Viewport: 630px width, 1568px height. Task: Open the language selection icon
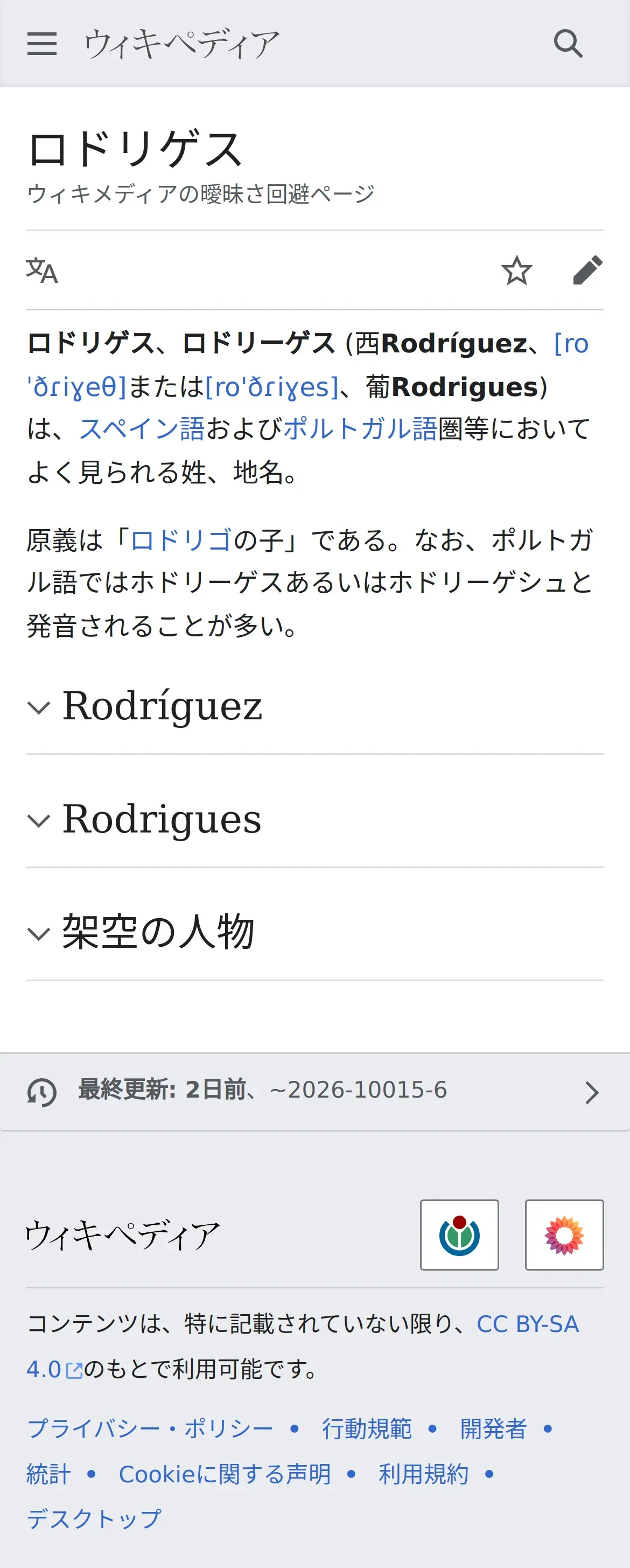tap(42, 270)
